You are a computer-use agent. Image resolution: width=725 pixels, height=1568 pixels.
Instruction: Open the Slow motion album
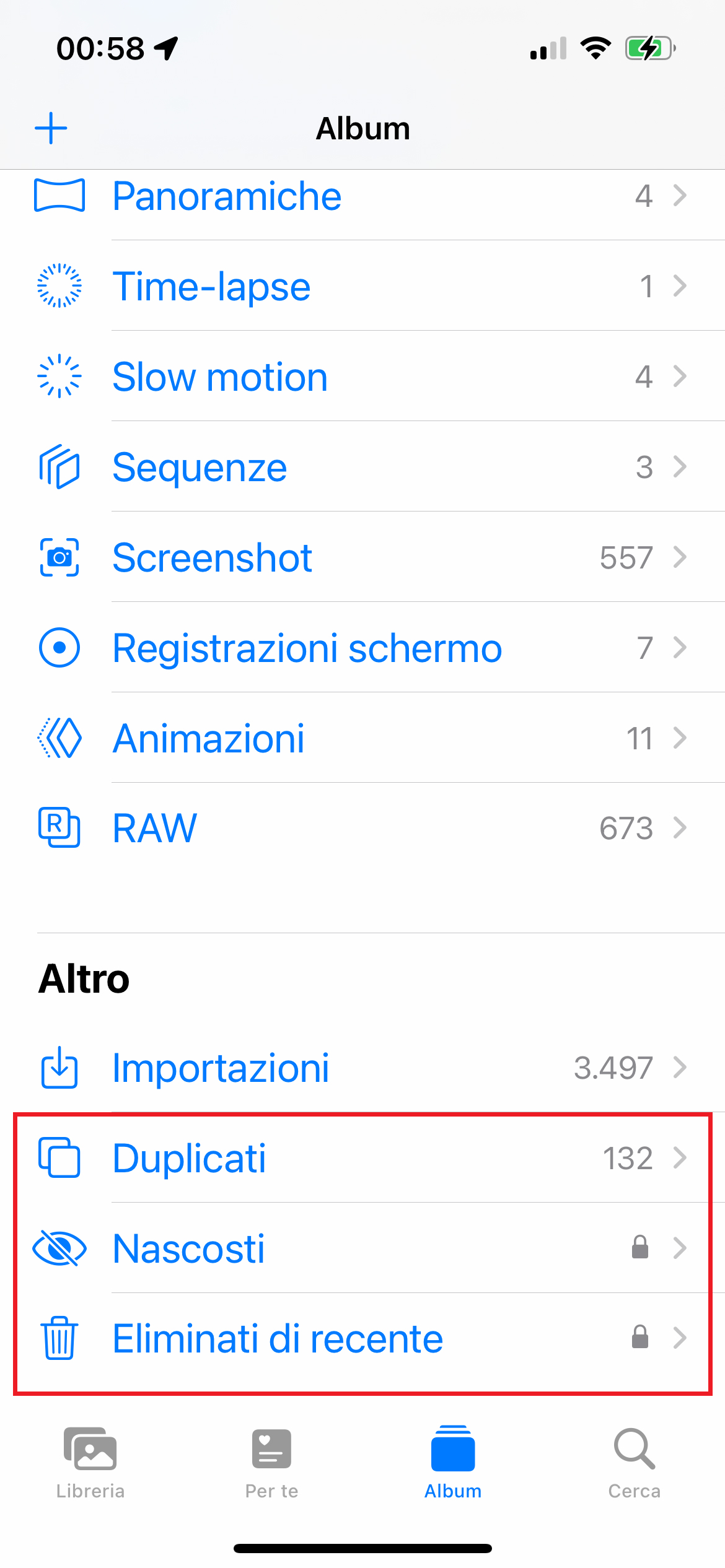(x=362, y=377)
